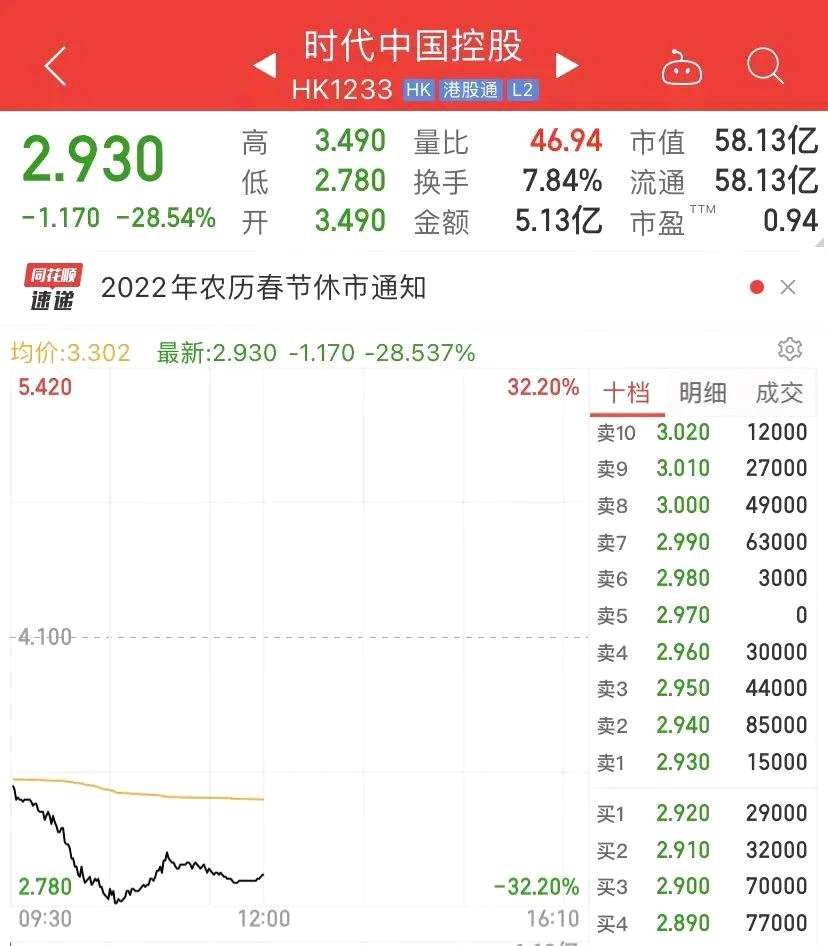Image resolution: width=828 pixels, height=946 pixels.
Task: Switch to the previous stock
Action: (265, 66)
